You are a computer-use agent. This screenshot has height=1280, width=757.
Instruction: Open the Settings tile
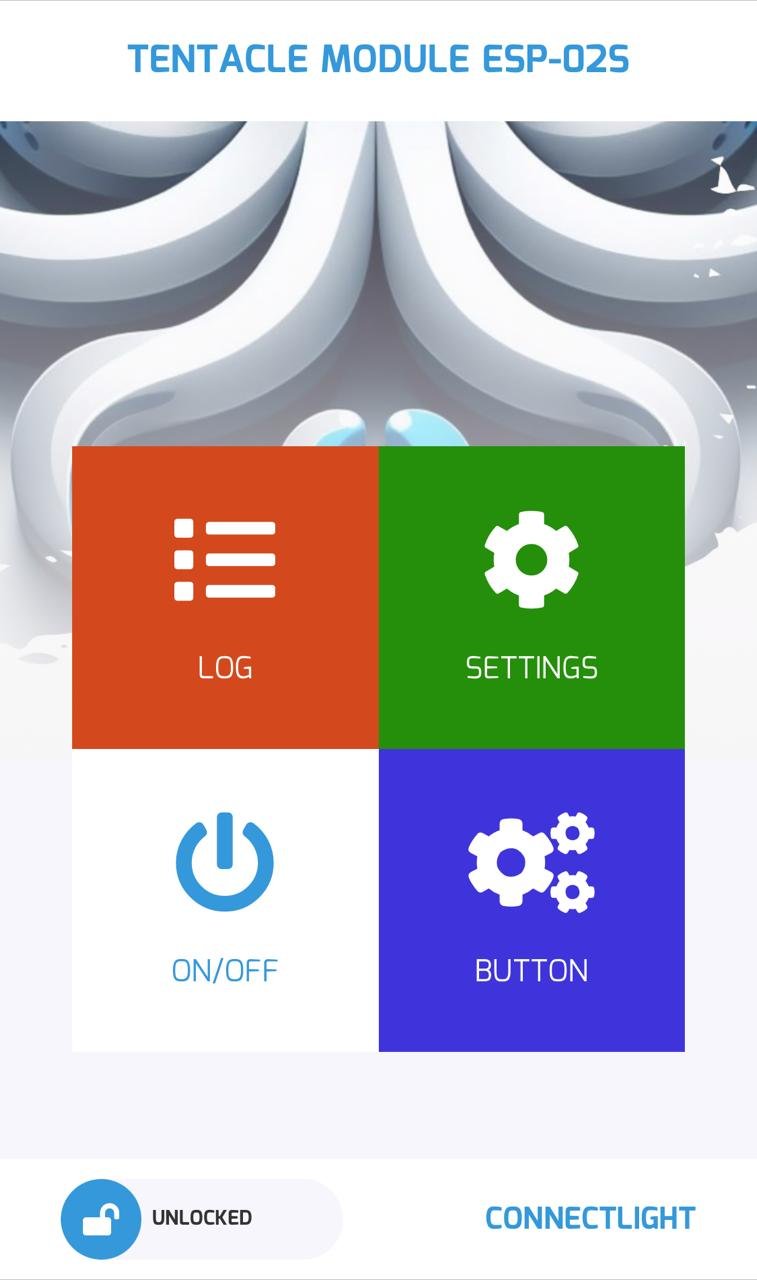532,597
